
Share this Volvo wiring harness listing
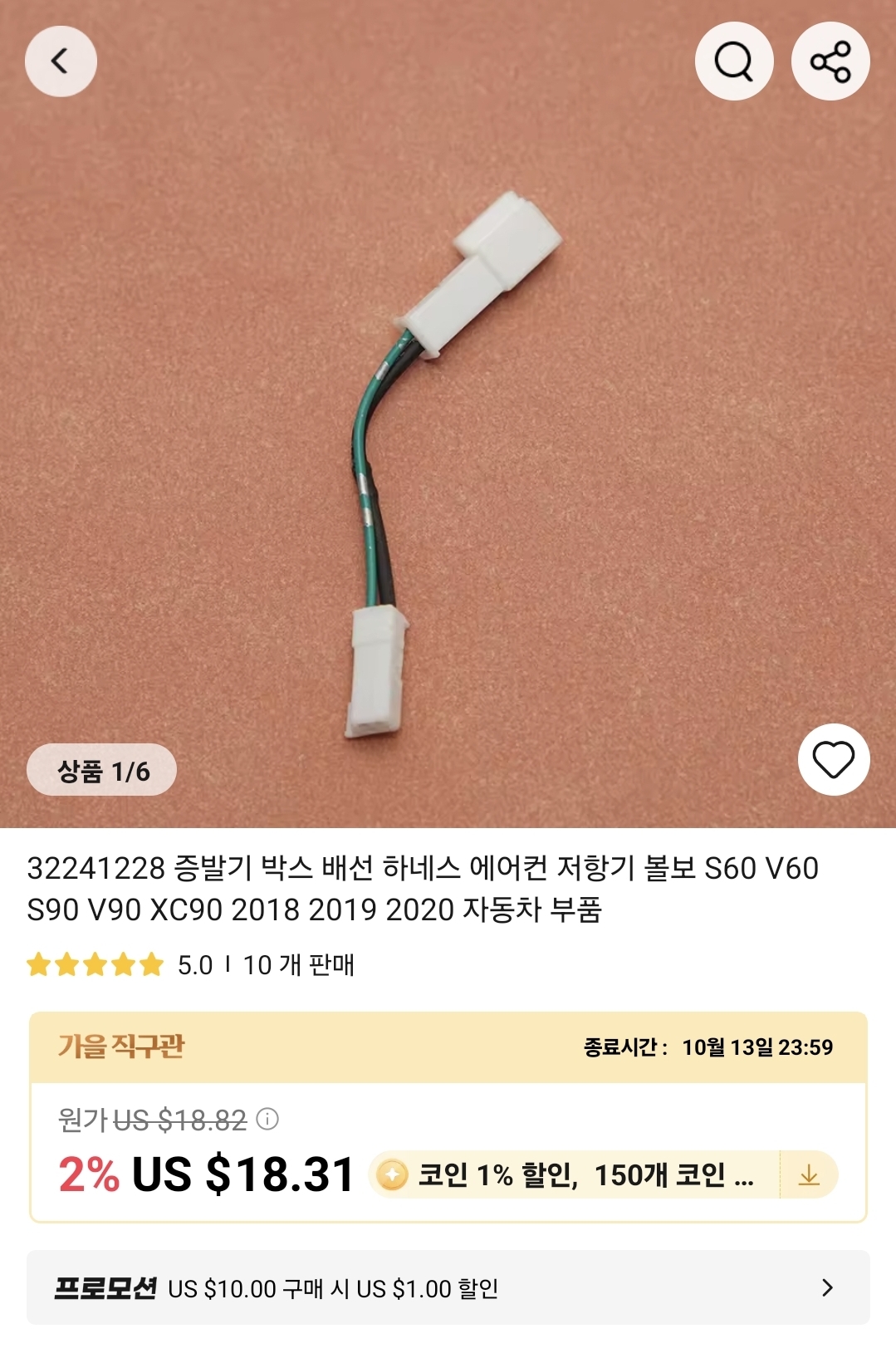point(830,61)
